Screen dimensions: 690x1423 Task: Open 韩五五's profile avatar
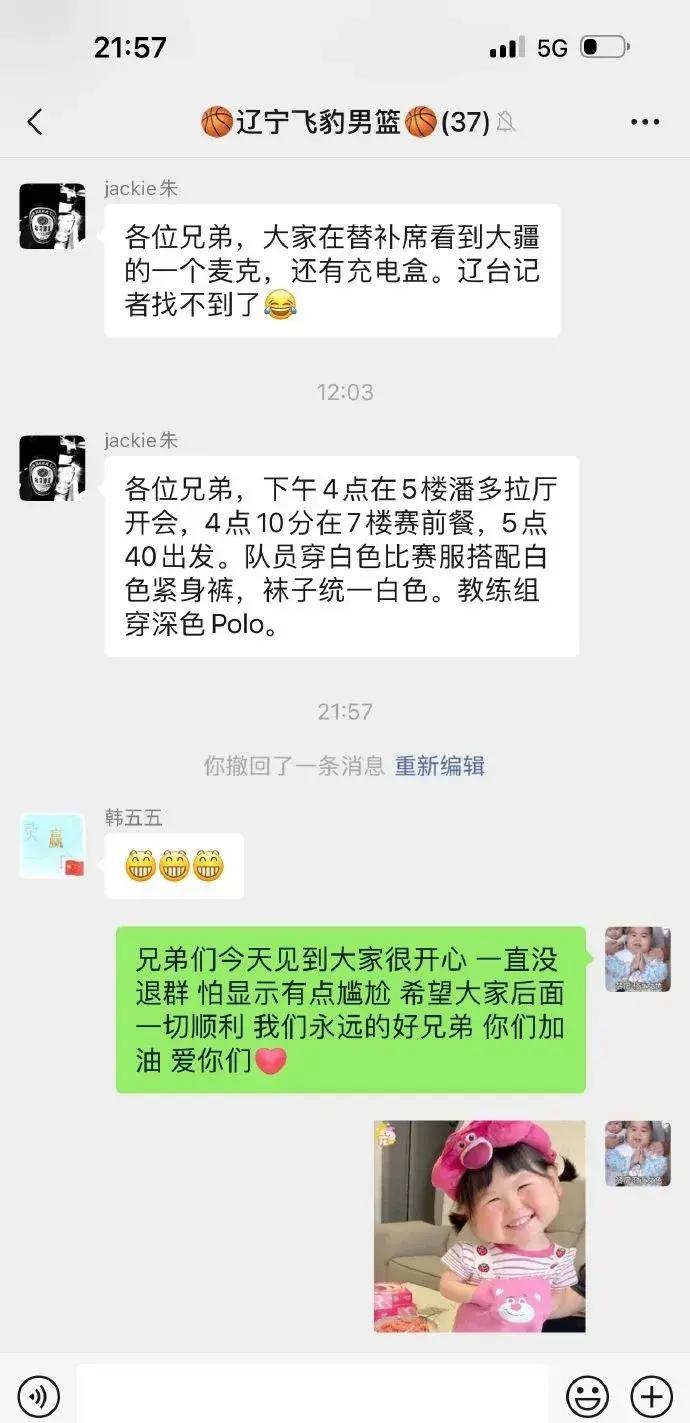coord(52,846)
